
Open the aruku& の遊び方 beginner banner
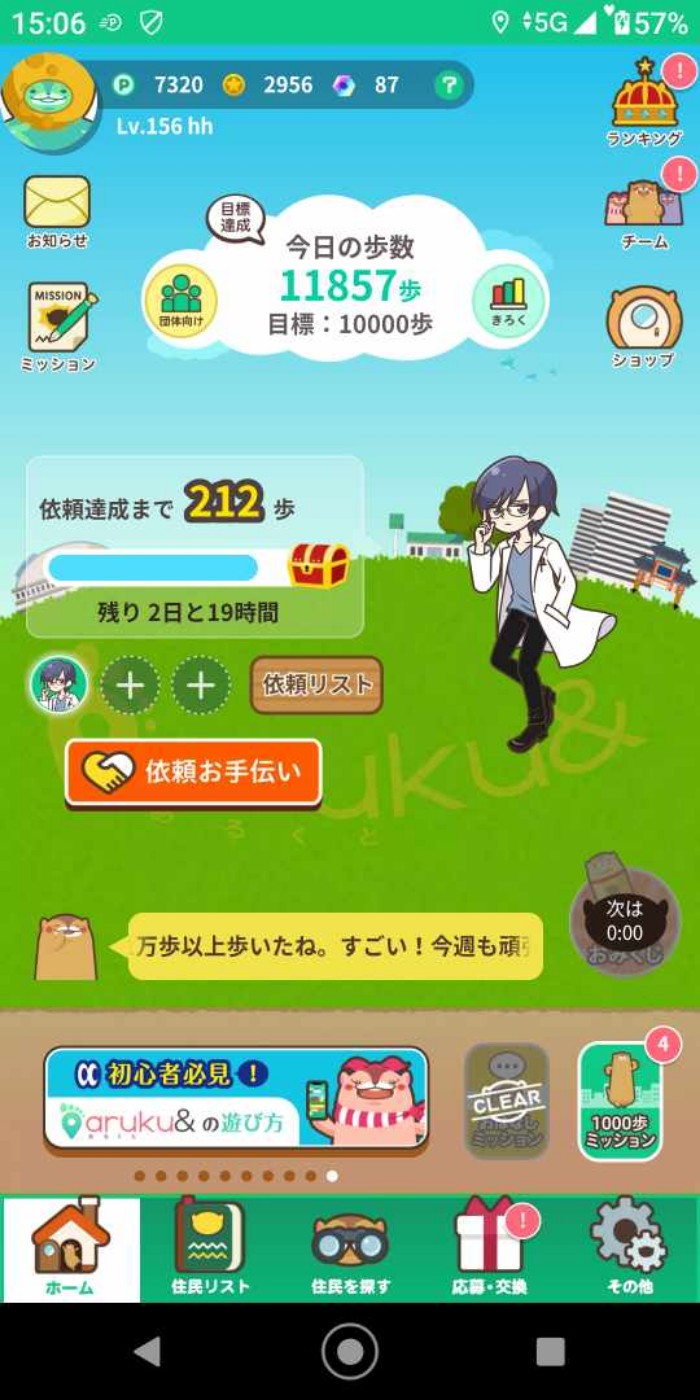(236, 1098)
